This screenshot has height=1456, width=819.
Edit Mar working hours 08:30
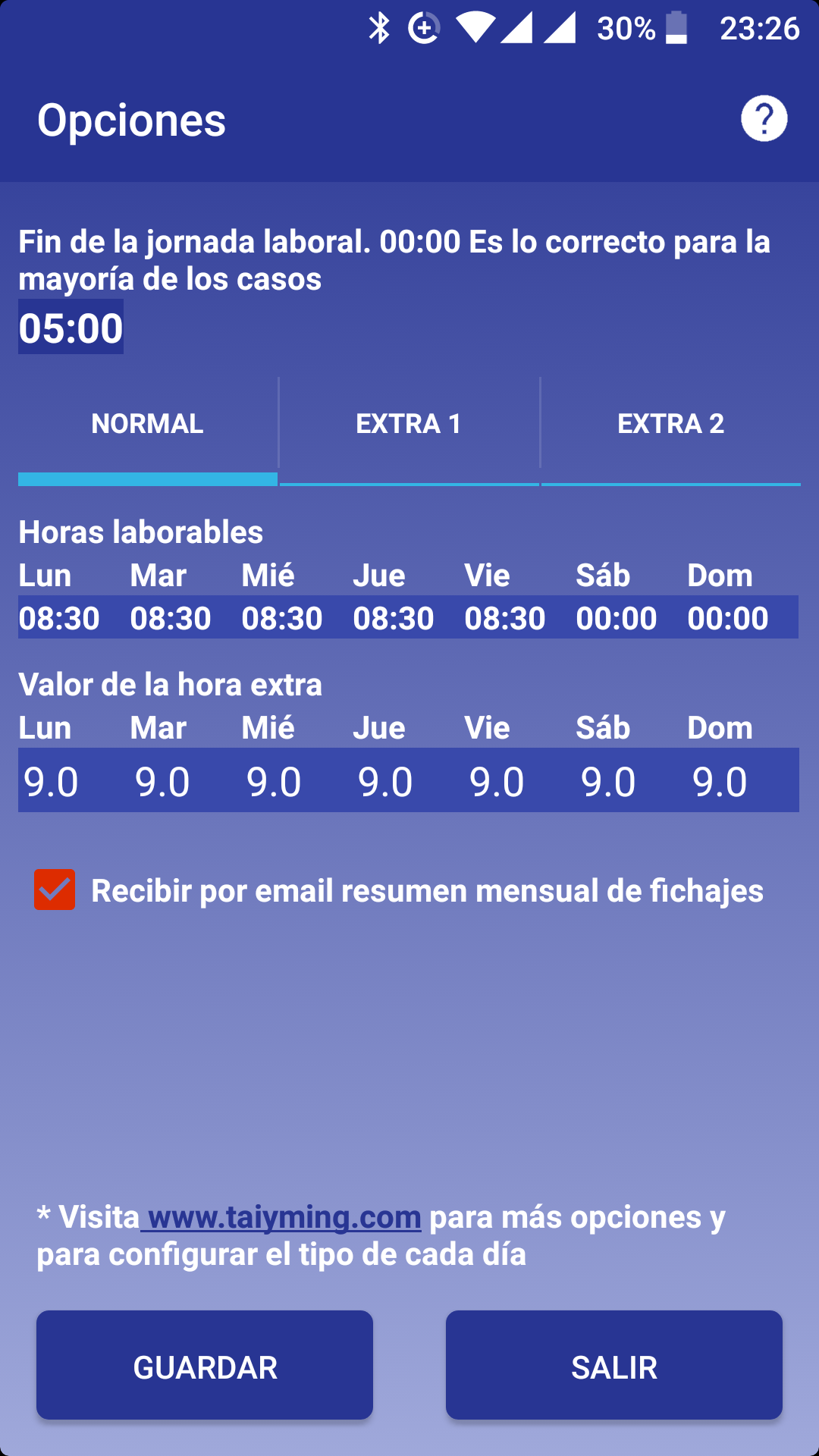pyautogui.click(x=171, y=618)
